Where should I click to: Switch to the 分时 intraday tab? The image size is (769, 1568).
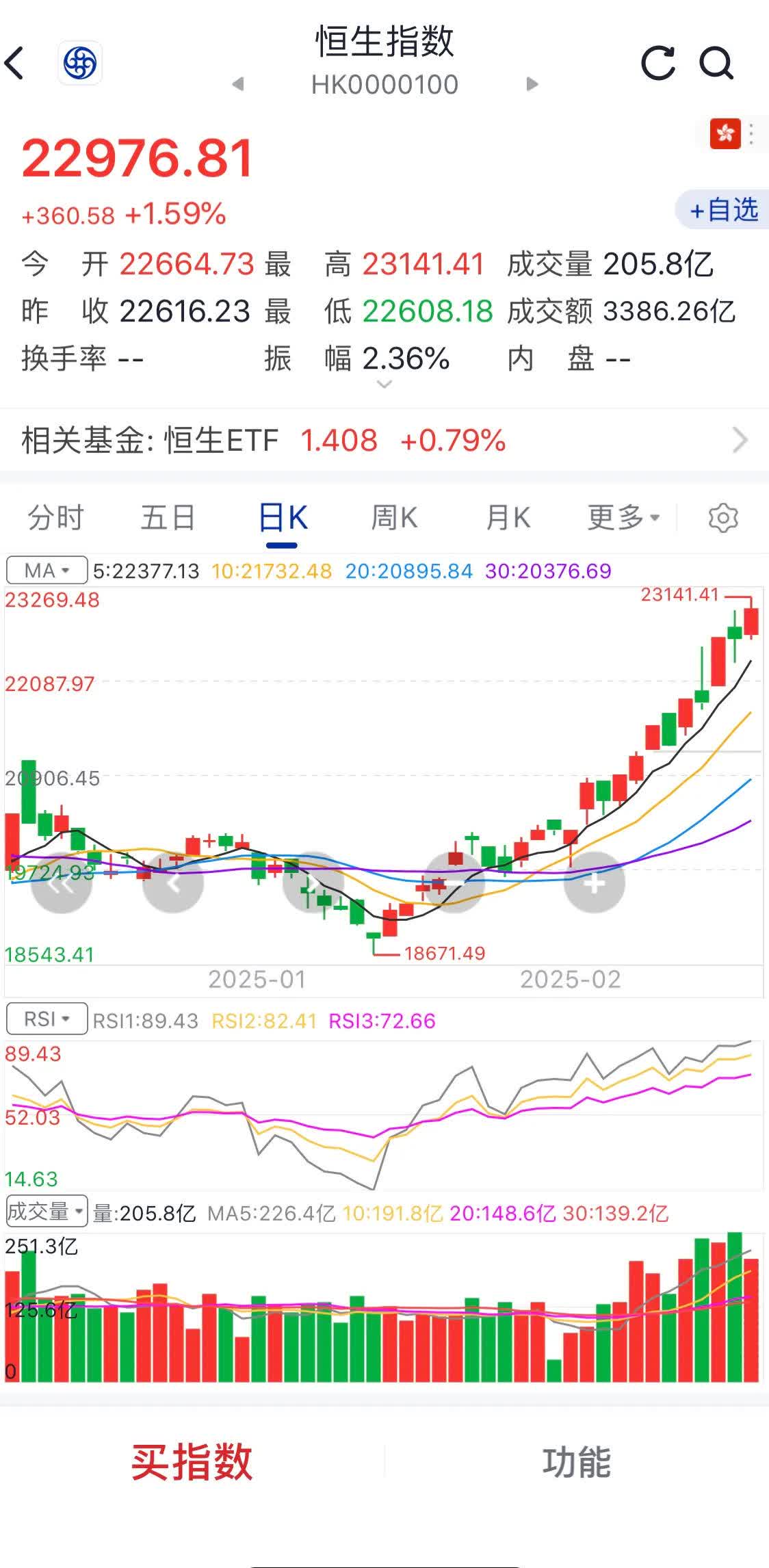coord(53,518)
